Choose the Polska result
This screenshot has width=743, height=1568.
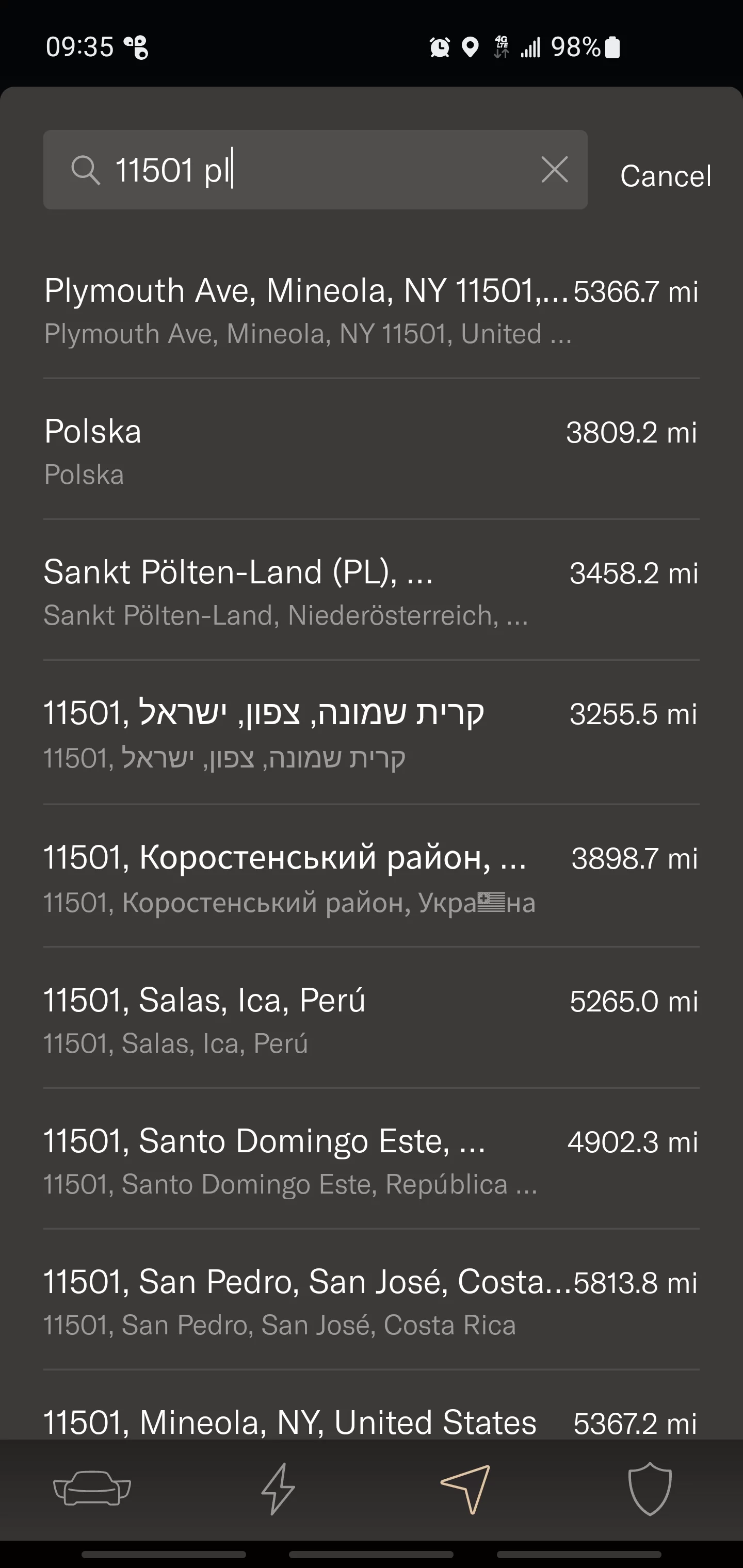372,450
